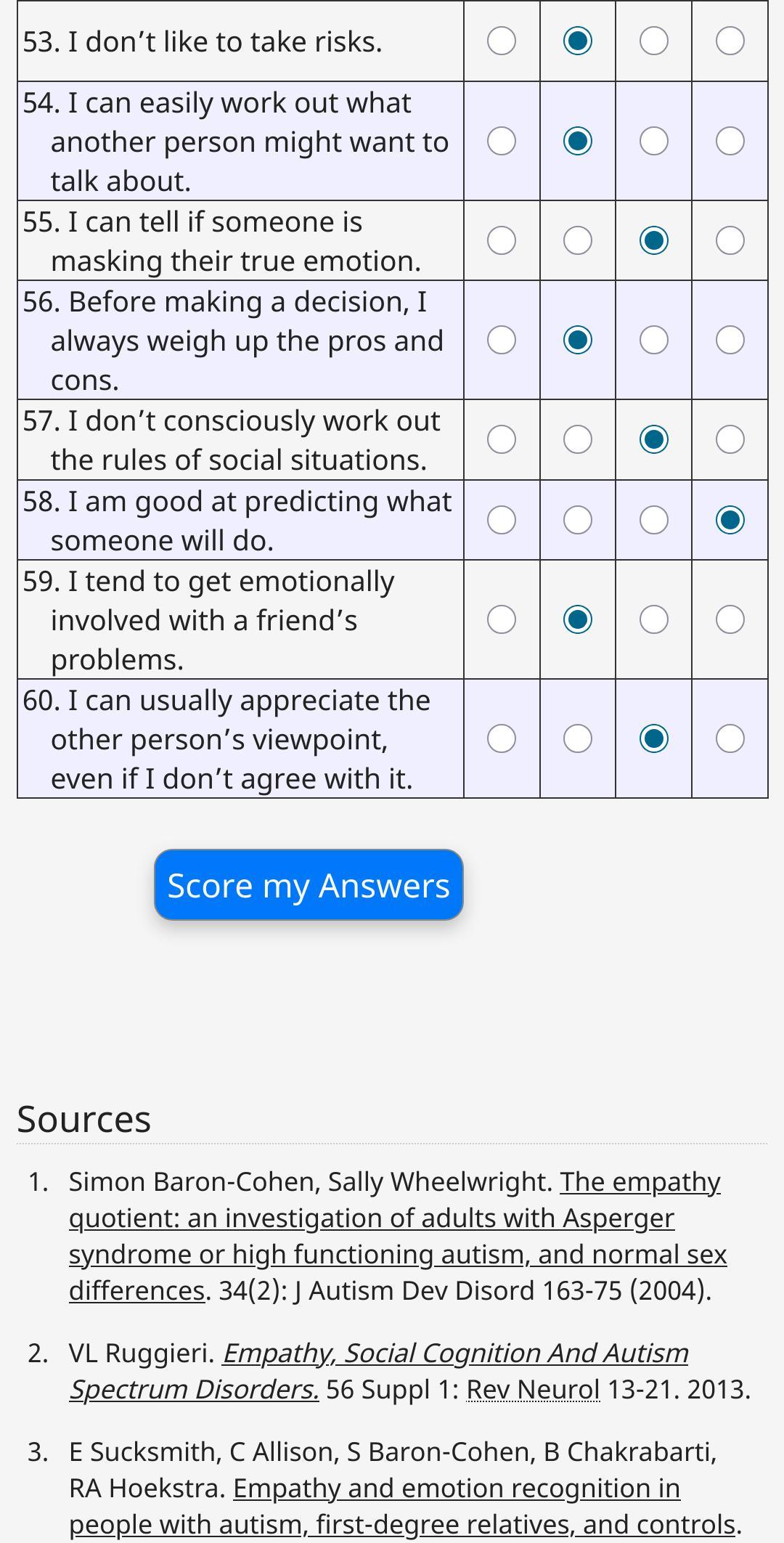Select first option for question 54

point(502,141)
